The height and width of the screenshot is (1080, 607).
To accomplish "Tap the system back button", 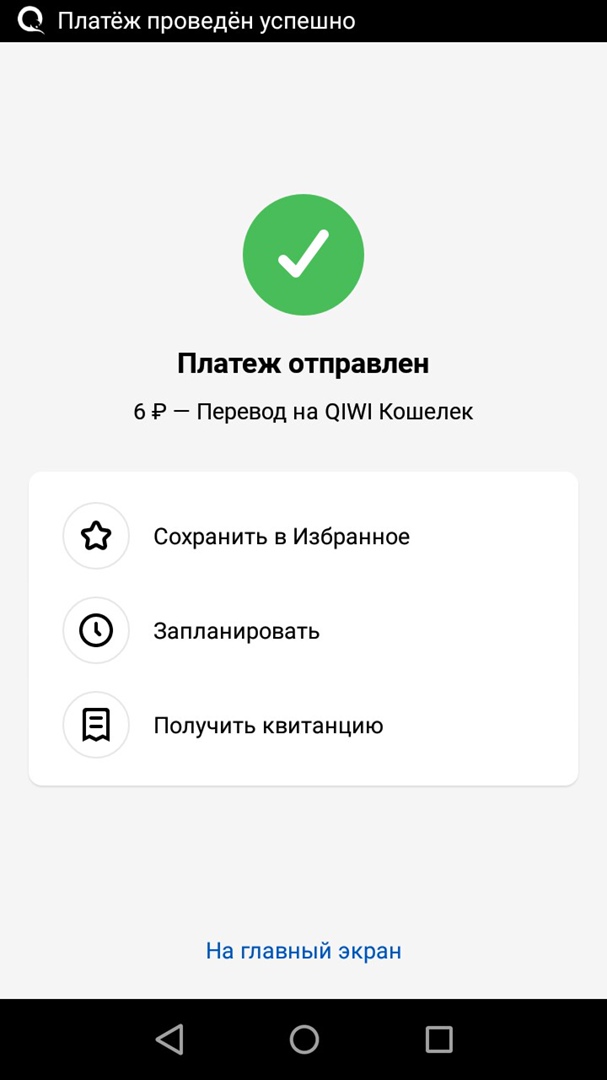I will point(169,1039).
